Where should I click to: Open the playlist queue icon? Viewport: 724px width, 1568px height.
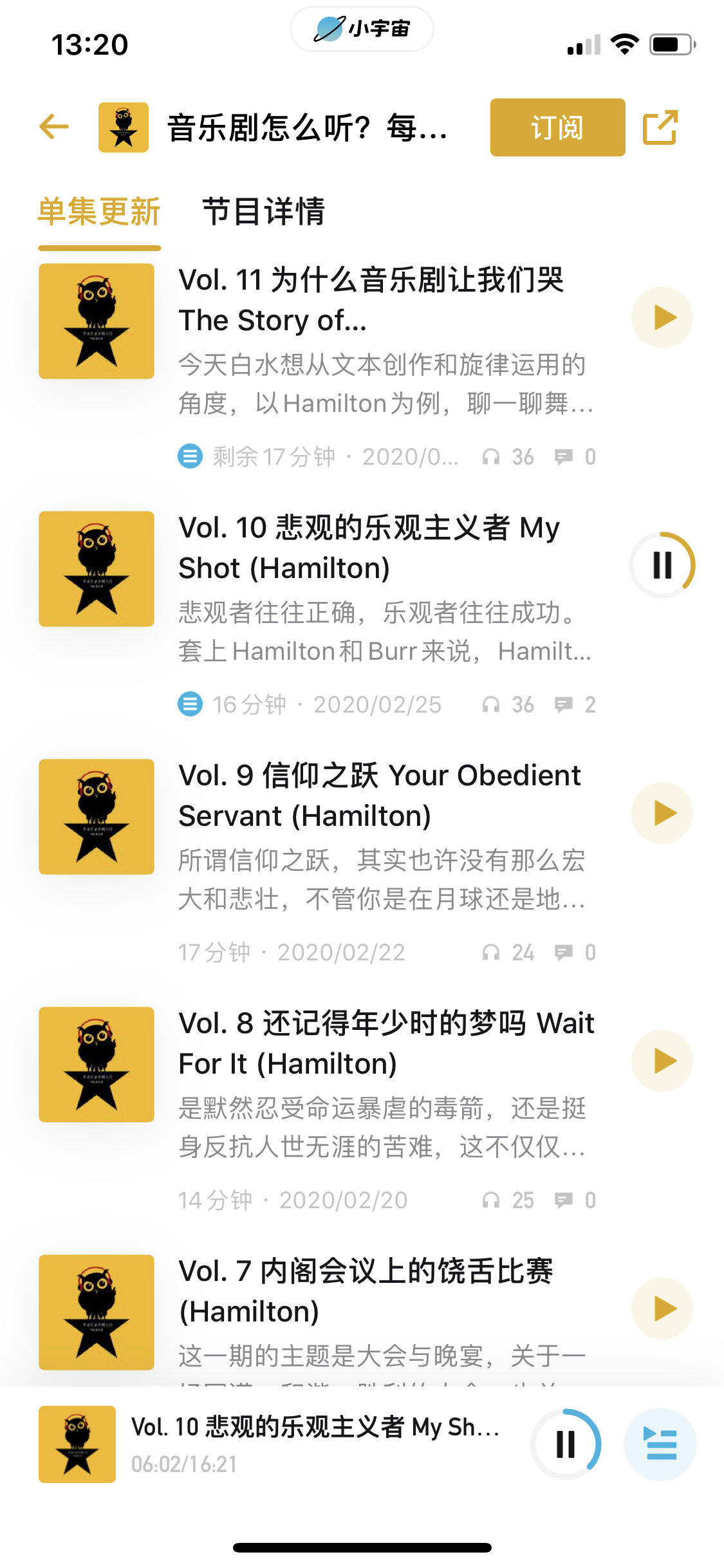click(x=660, y=1444)
